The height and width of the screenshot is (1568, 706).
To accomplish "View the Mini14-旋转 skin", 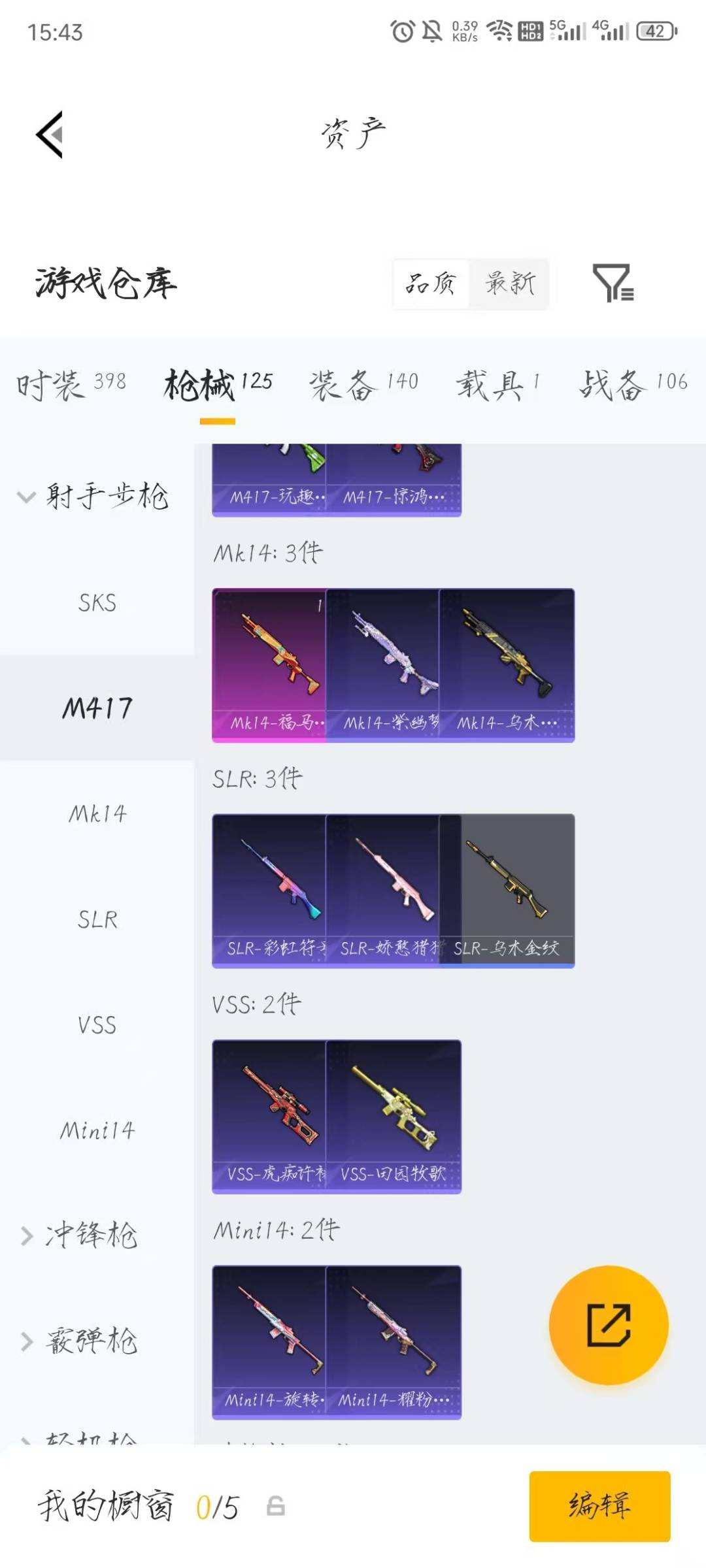I will [268, 1346].
